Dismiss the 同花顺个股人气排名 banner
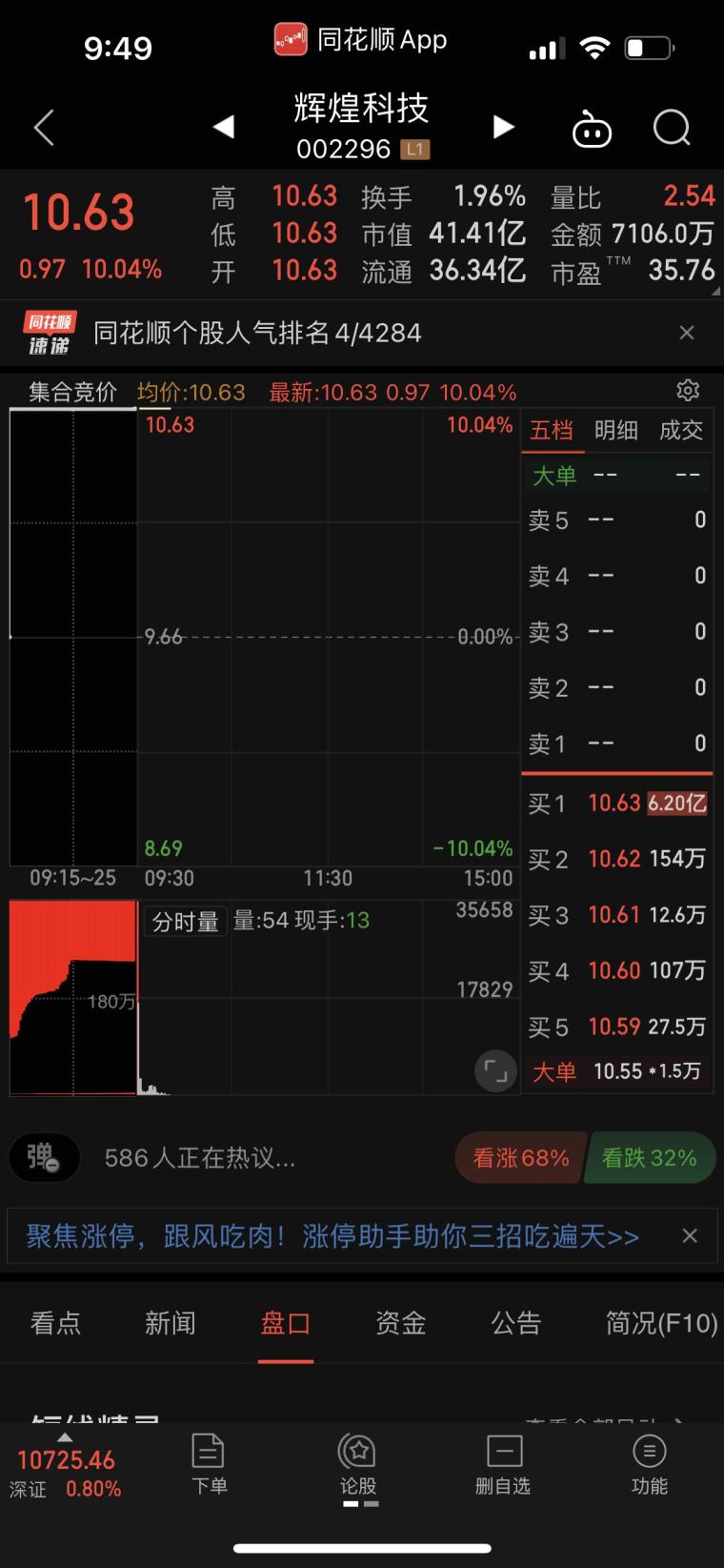Image resolution: width=724 pixels, height=1568 pixels. click(x=687, y=333)
